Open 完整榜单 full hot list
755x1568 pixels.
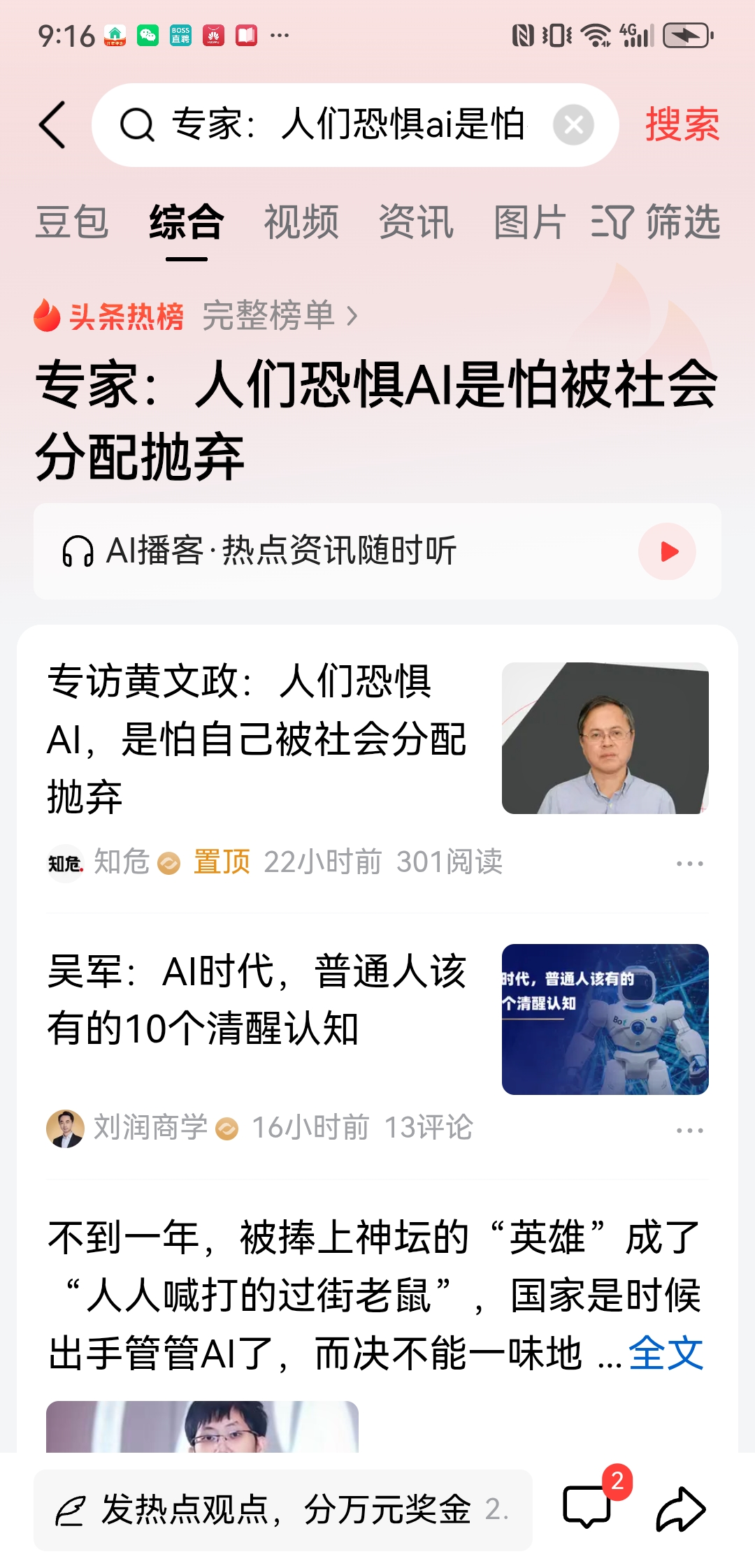tap(280, 316)
